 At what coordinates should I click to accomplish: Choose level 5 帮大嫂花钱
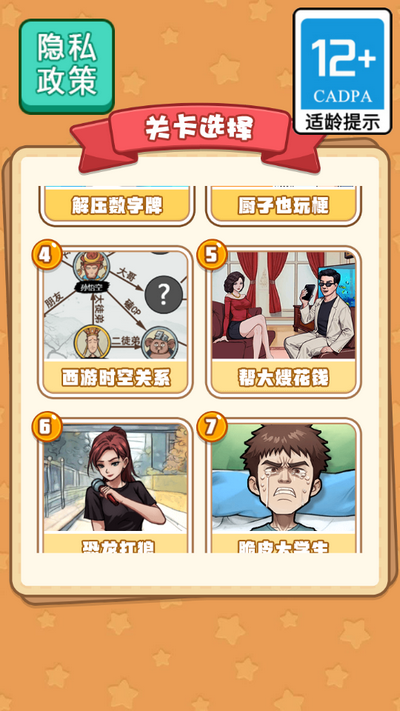click(x=283, y=322)
